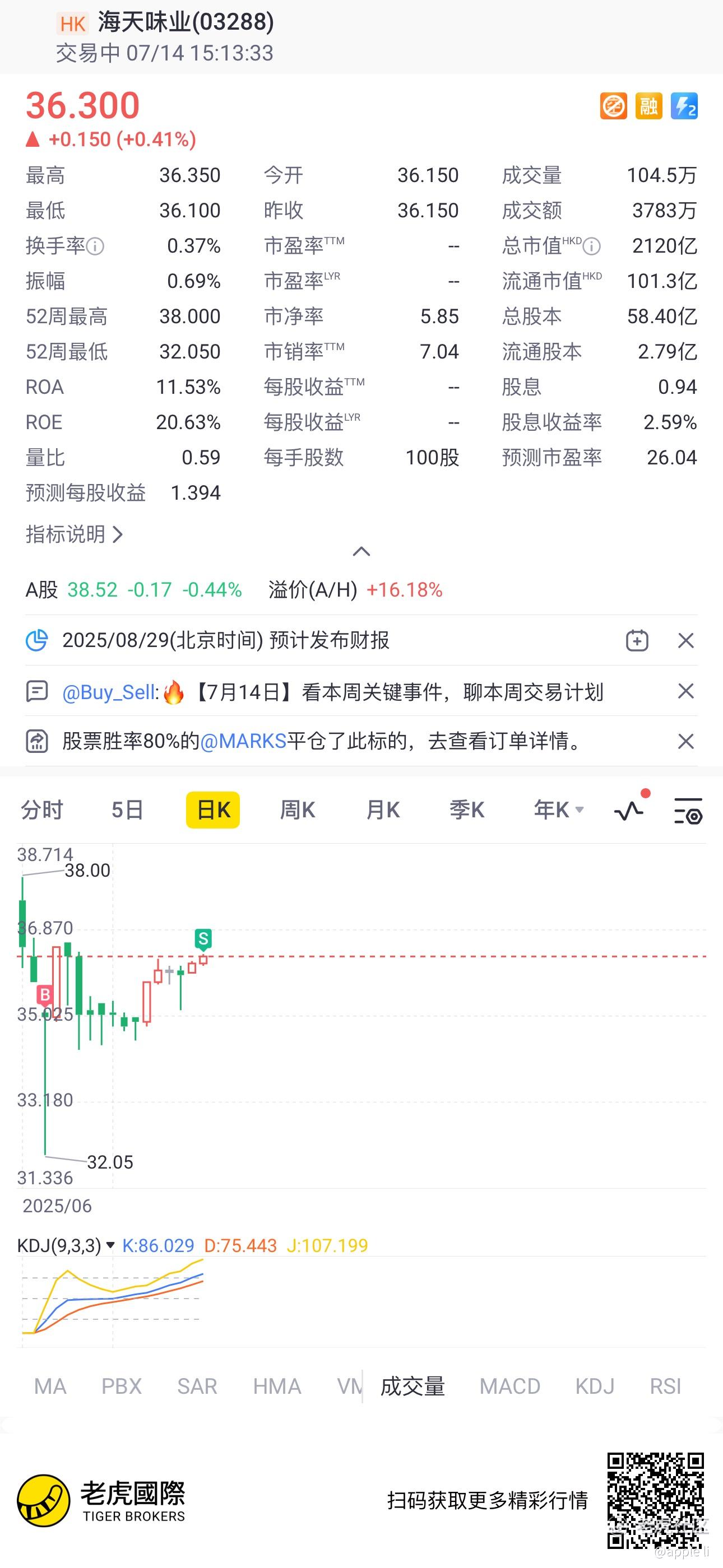Open the @Buy_Sell post about 本周关键事件
723x1568 pixels.
[332, 692]
